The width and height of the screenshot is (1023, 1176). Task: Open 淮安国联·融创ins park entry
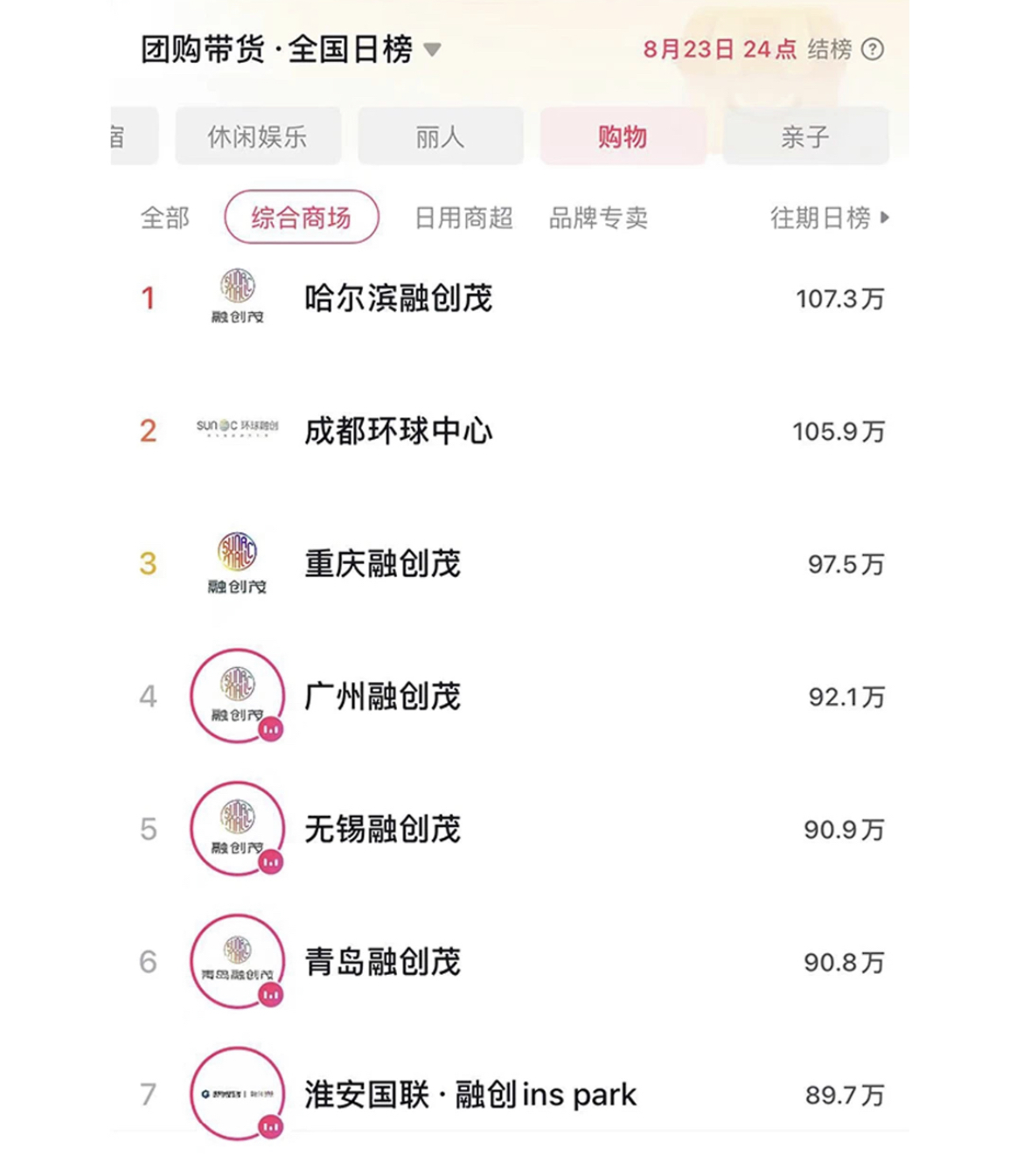(470, 1095)
